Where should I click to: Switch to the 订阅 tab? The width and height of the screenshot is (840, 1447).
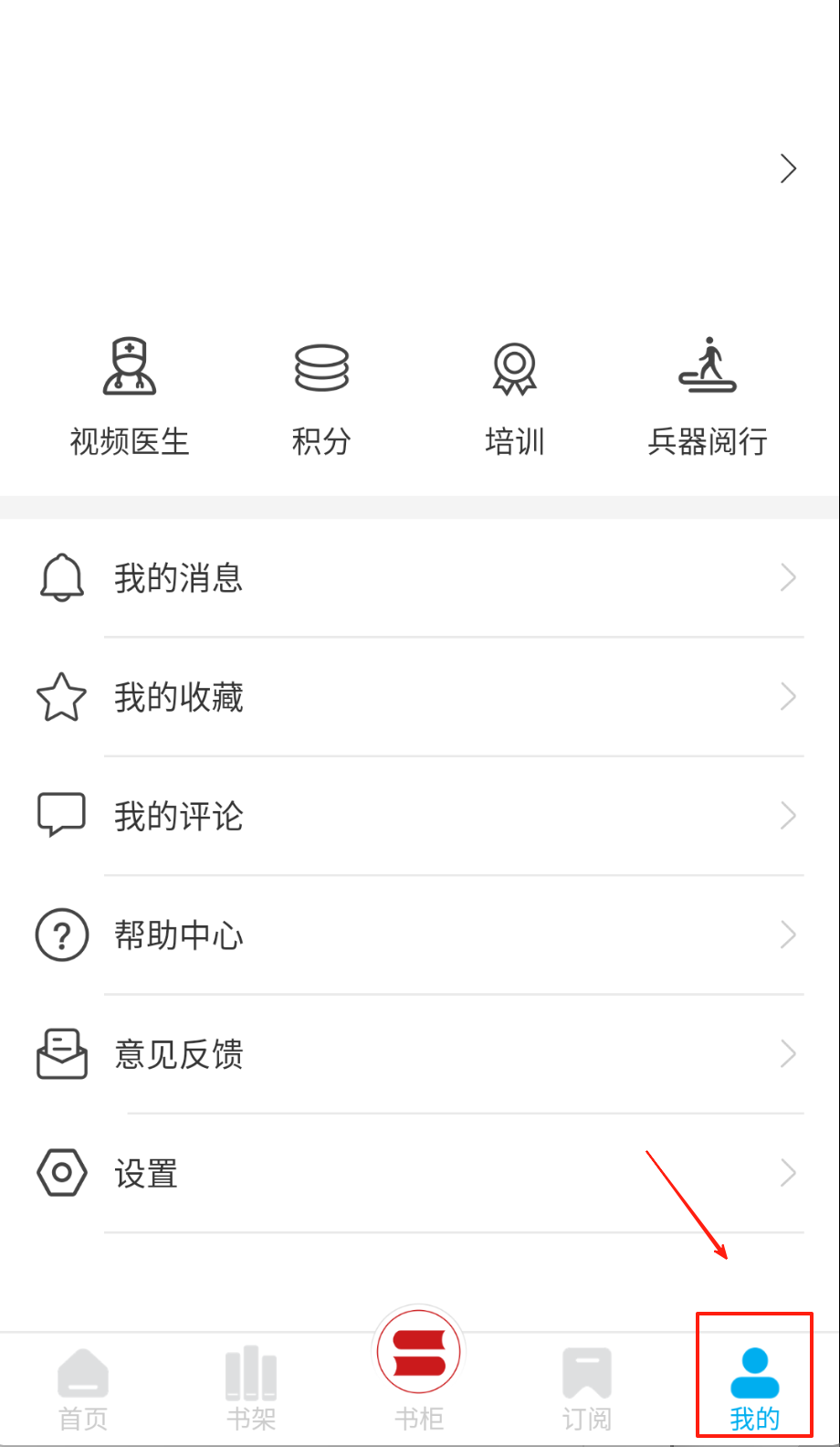click(x=586, y=1389)
